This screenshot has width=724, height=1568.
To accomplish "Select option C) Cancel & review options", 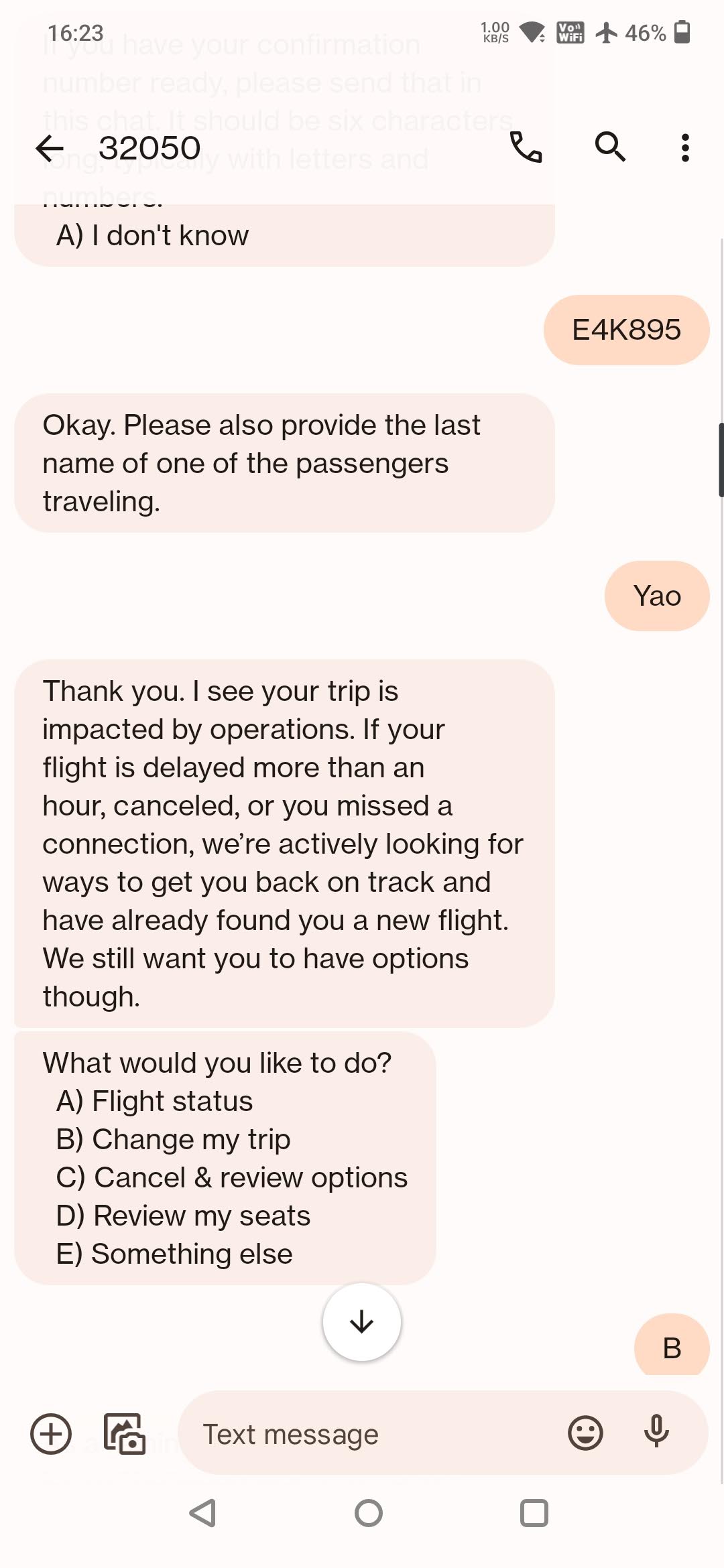I will [231, 1177].
